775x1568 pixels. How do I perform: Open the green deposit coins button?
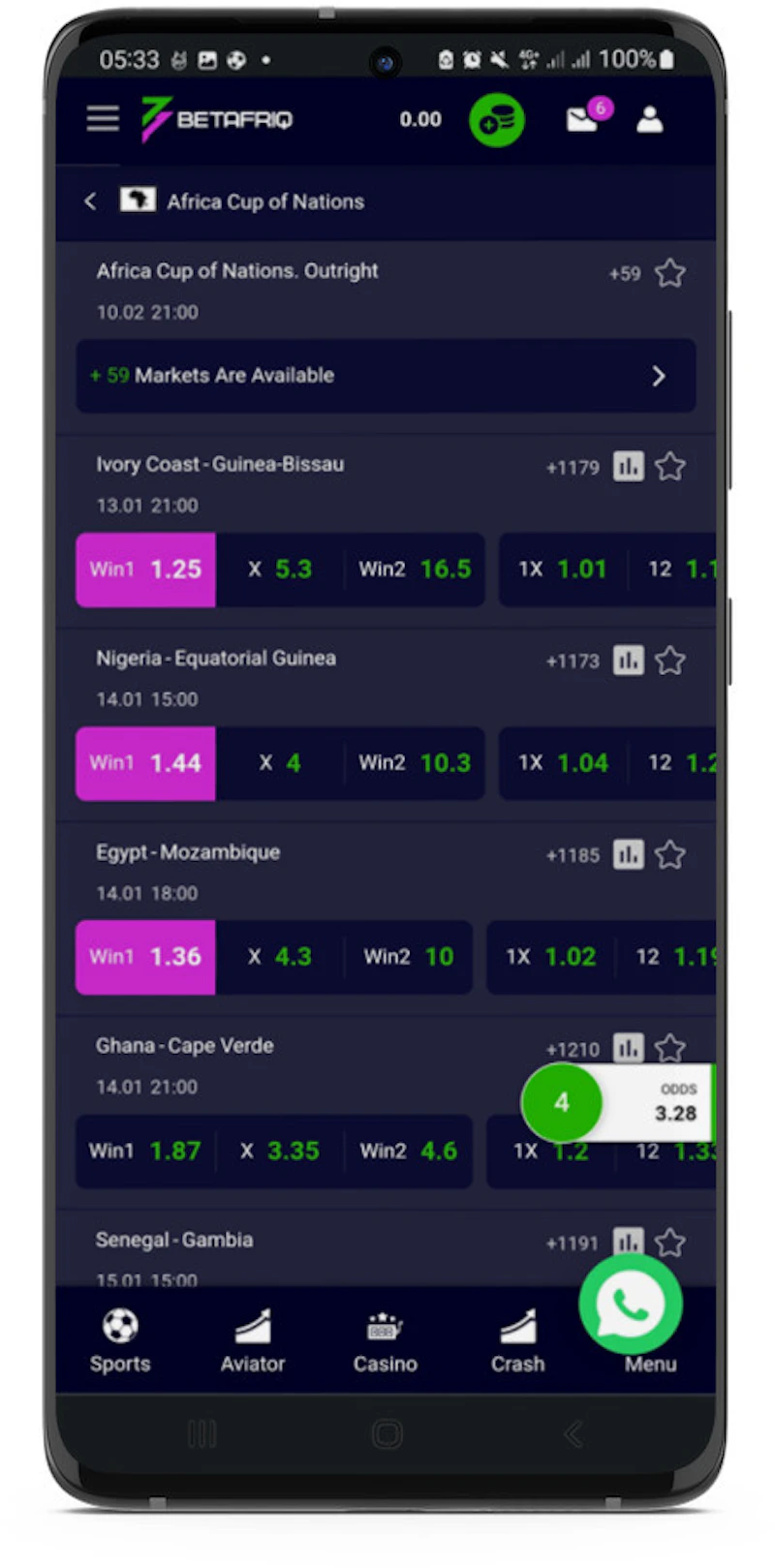496,120
